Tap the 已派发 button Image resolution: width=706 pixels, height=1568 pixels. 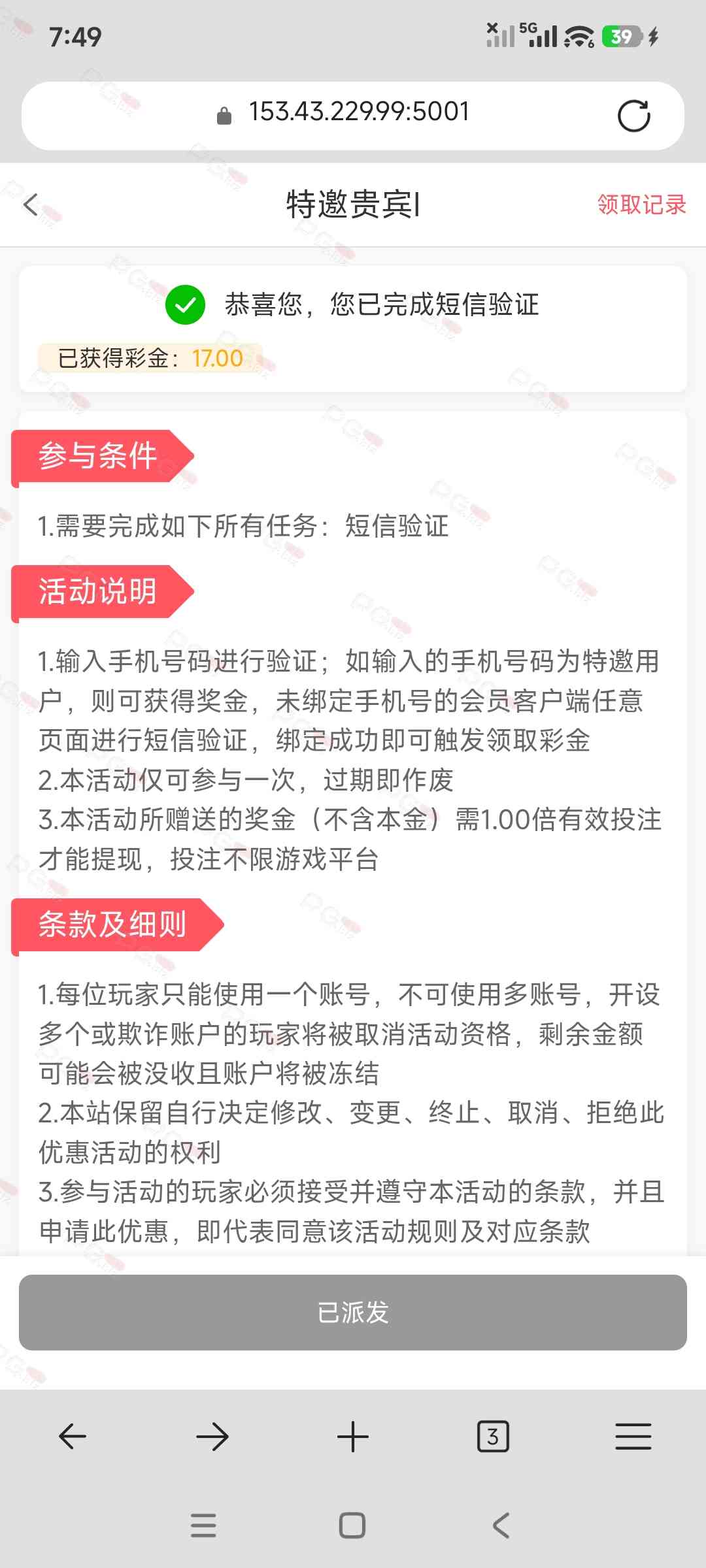(353, 1312)
